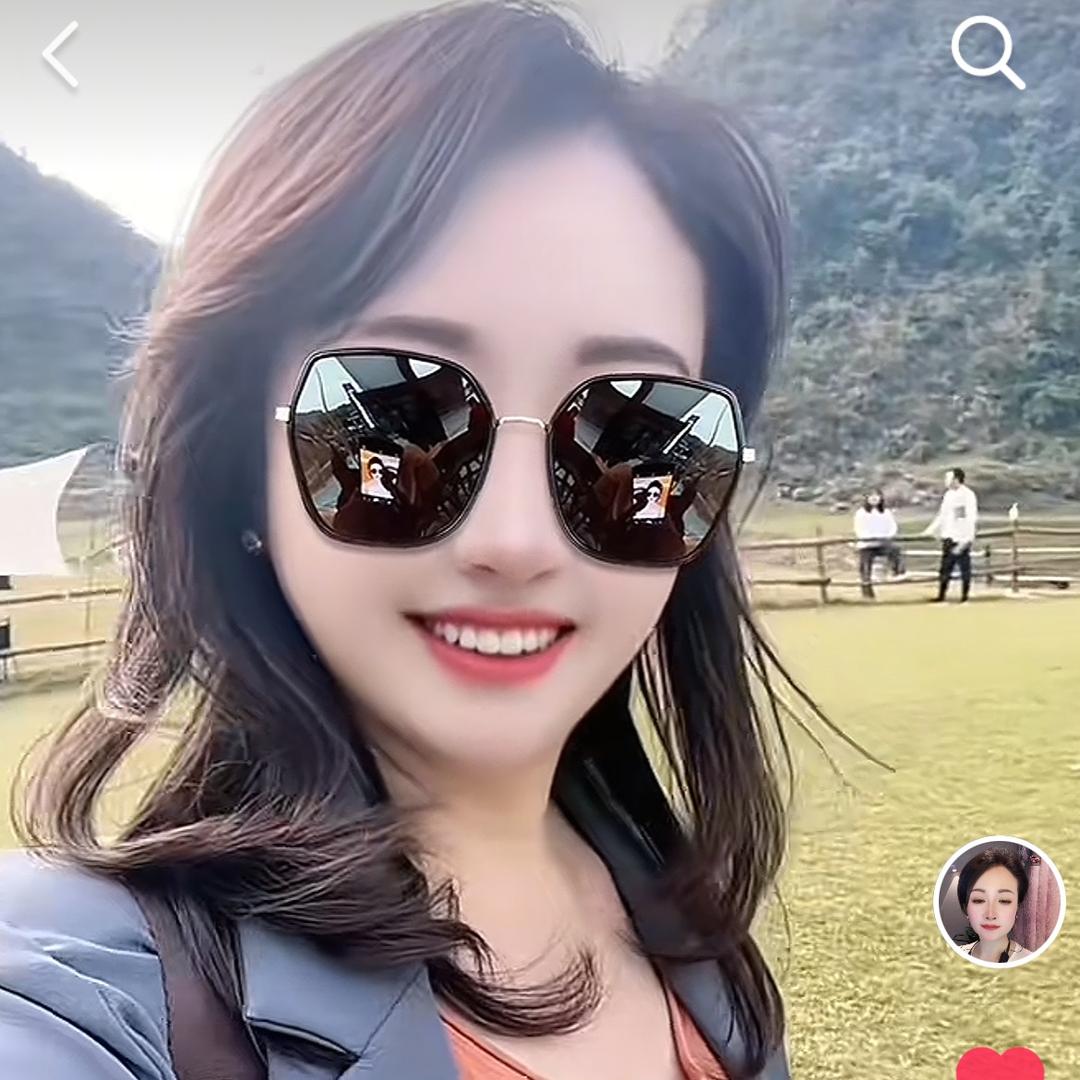Open the creator's profile avatar

tap(998, 902)
